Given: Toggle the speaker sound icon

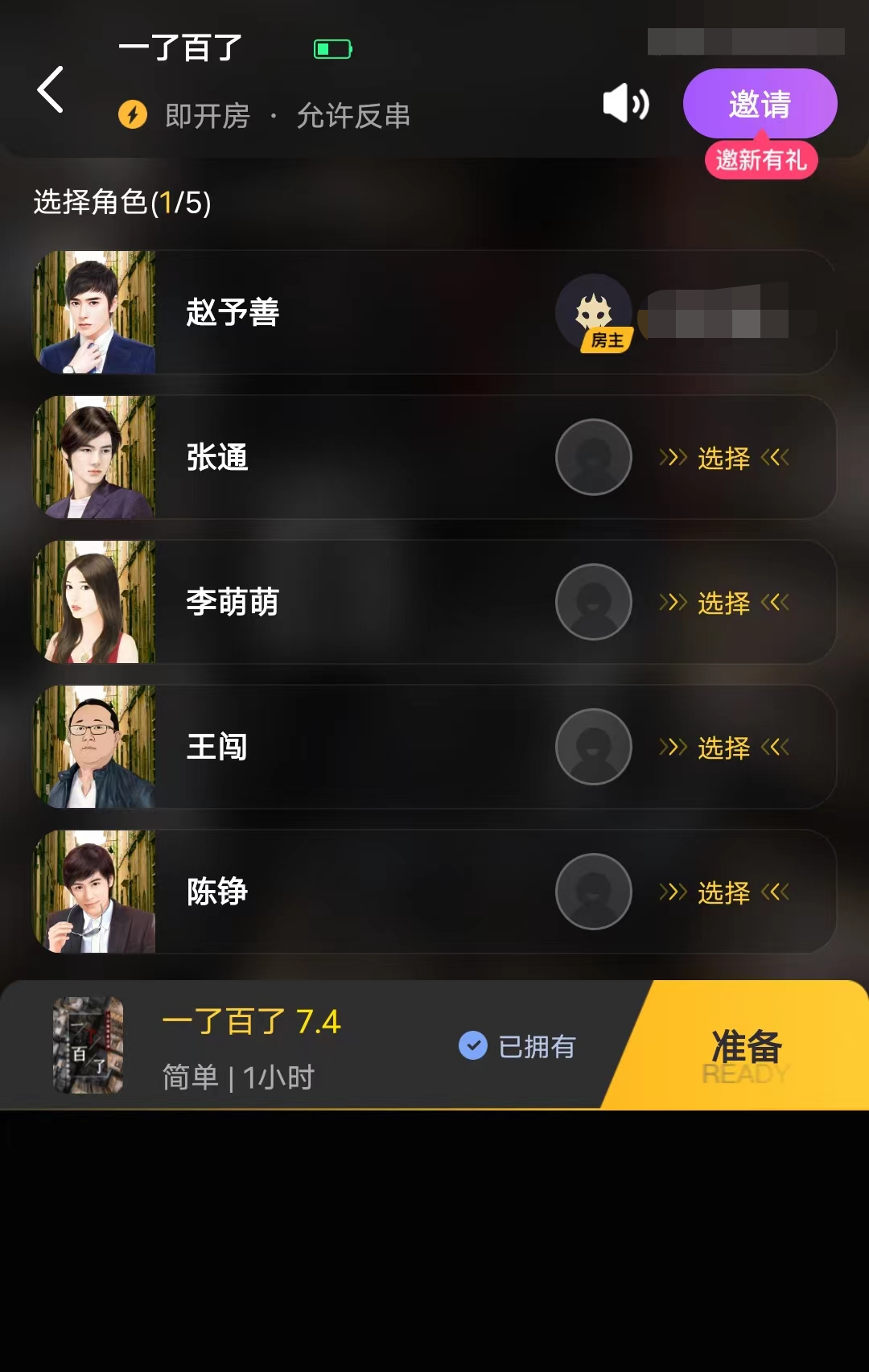Looking at the screenshot, I should (x=625, y=104).
